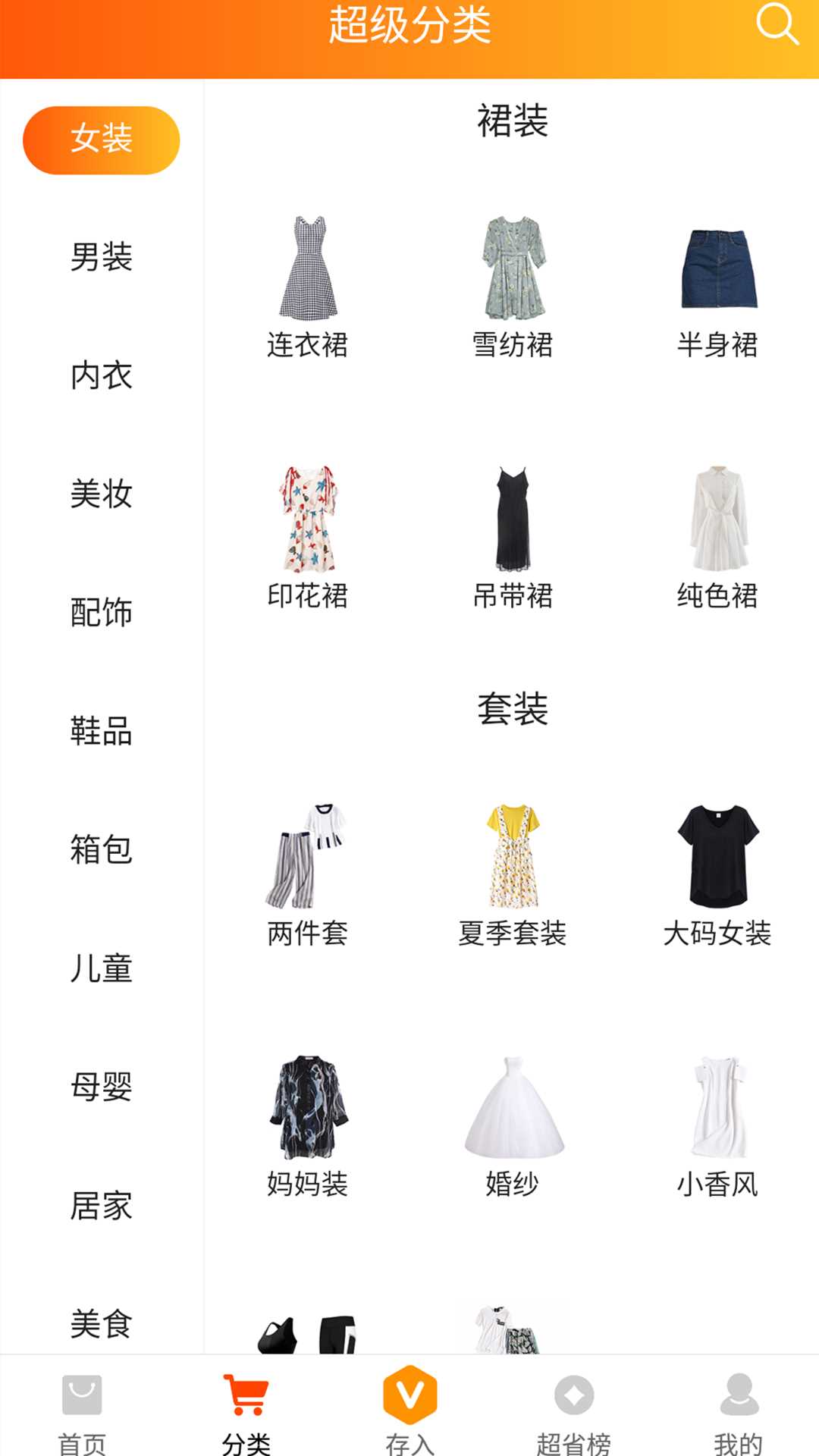Choose the 箱包 category

coord(101,849)
